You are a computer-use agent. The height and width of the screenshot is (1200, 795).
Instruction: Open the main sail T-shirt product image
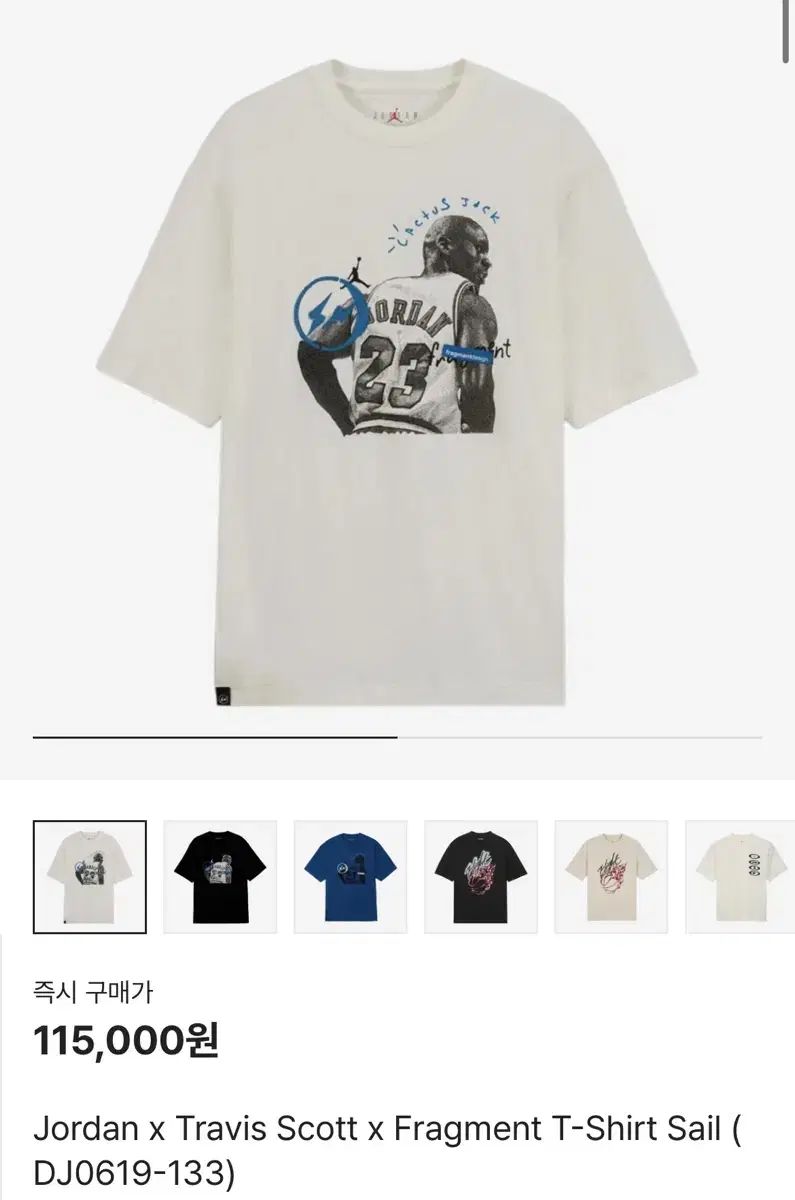398,380
